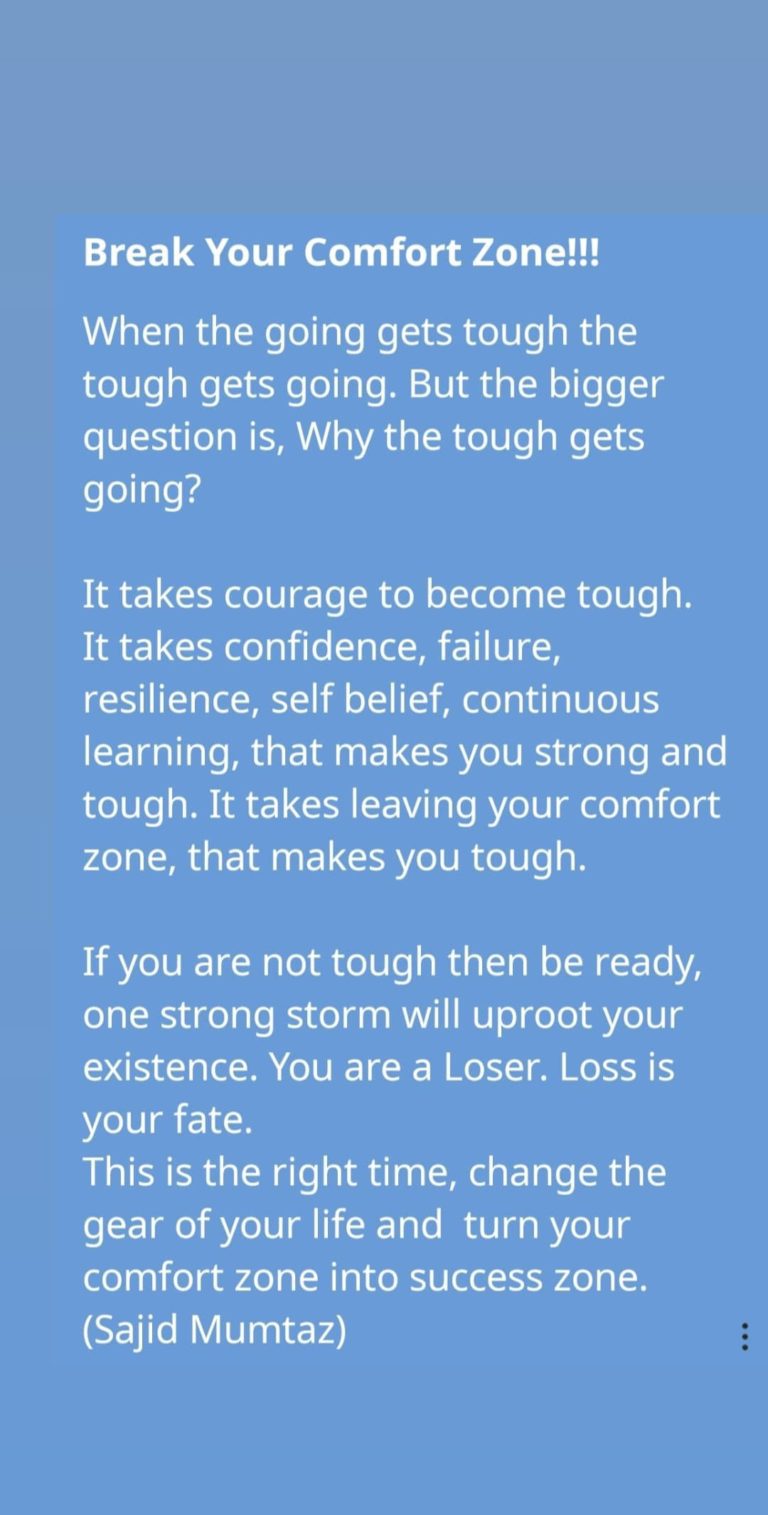This screenshot has height=1515, width=768.
Task: Open the three-dot overflow menu
Action: pyautogui.click(x=744, y=1336)
